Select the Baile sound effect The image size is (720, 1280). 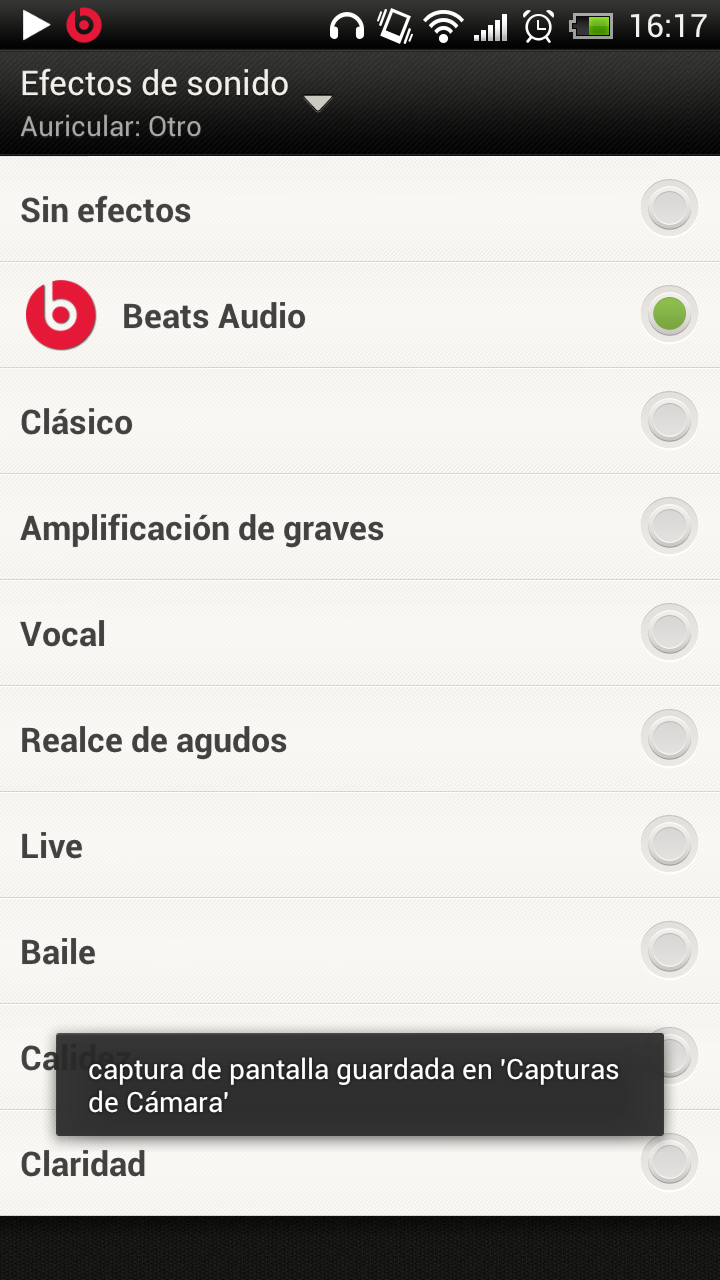pyautogui.click(x=668, y=951)
